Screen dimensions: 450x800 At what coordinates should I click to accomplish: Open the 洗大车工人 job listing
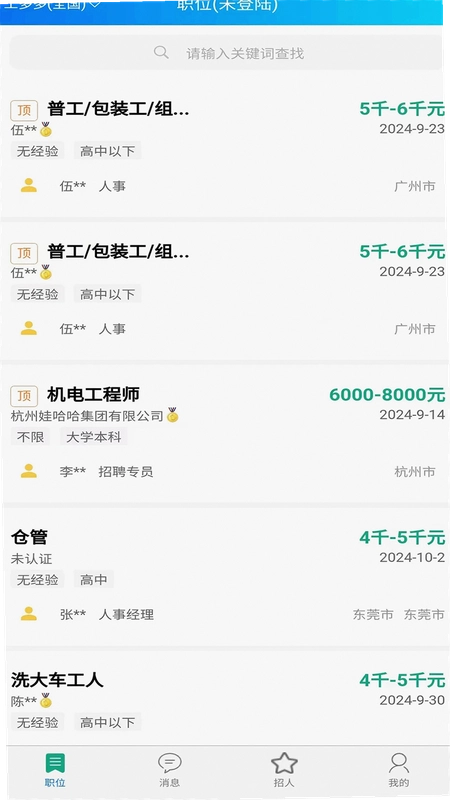pos(225,697)
